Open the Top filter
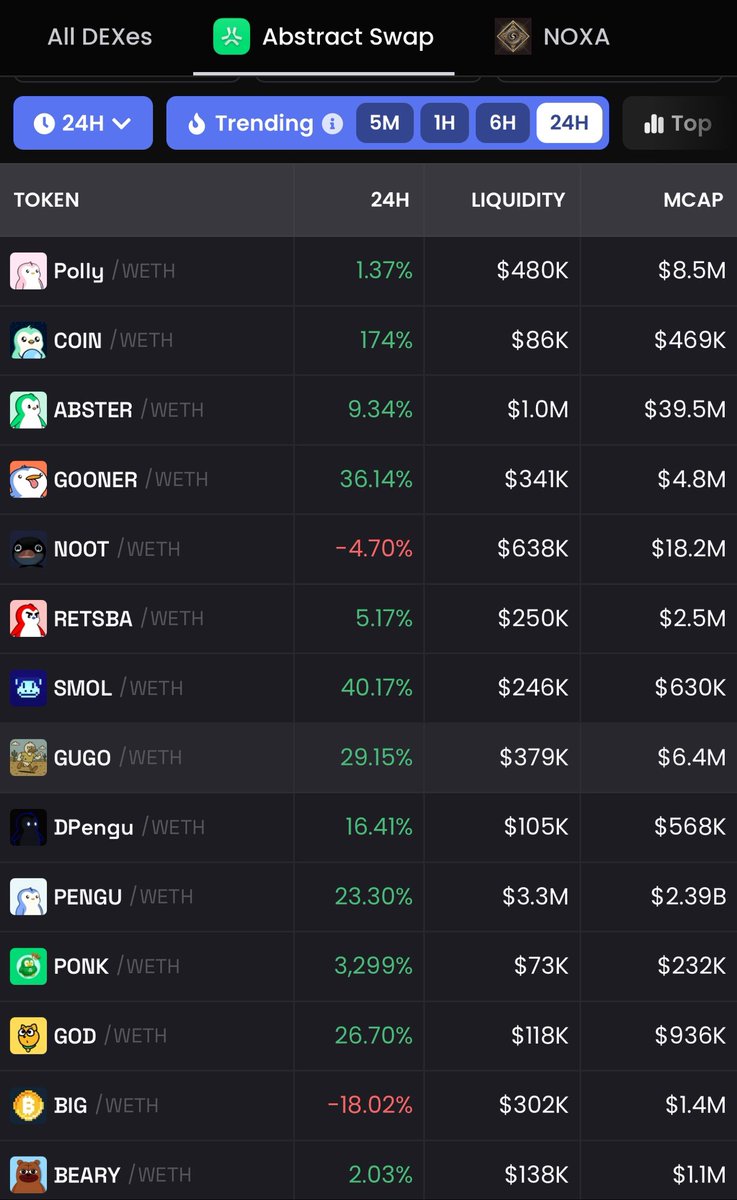The image size is (737, 1200). 677,123
